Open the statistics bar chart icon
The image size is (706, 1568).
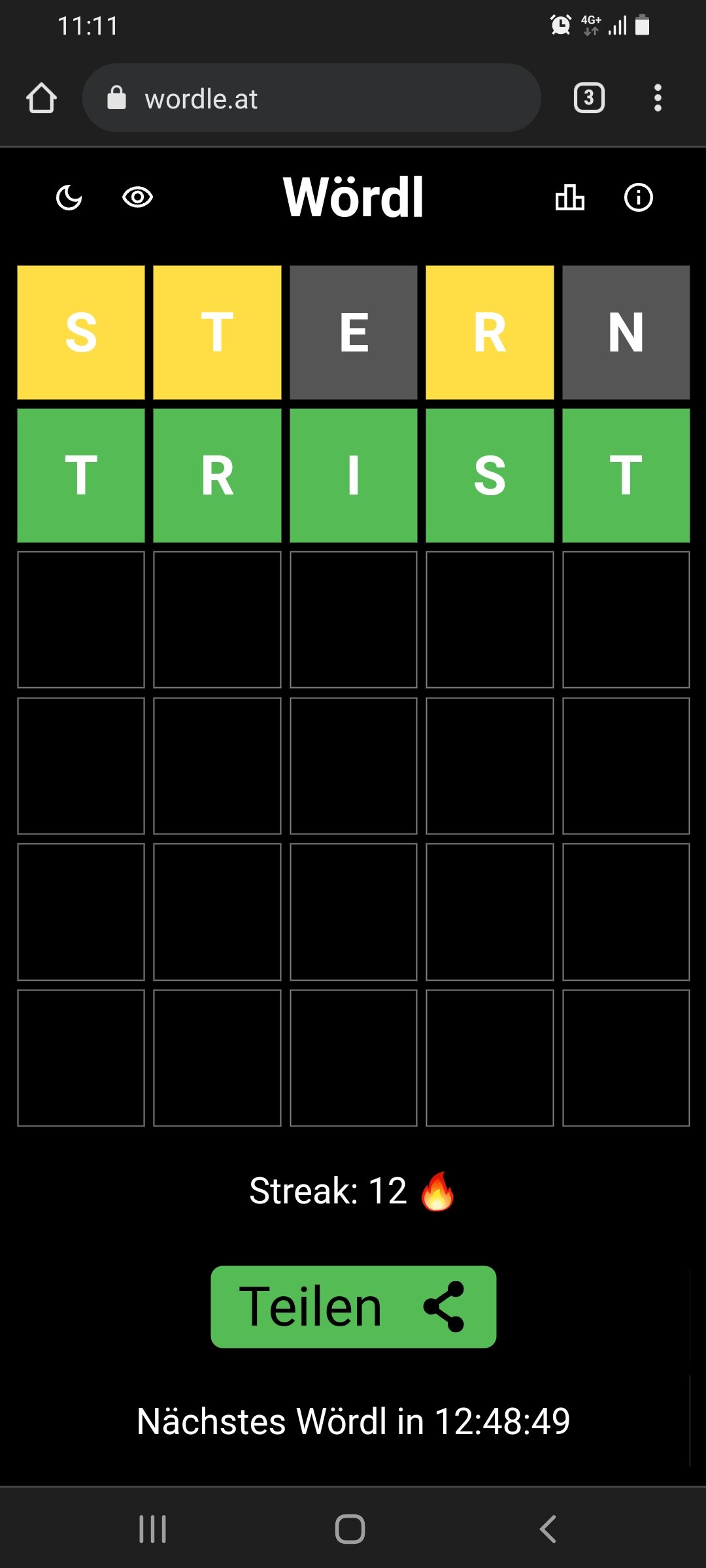(x=570, y=197)
